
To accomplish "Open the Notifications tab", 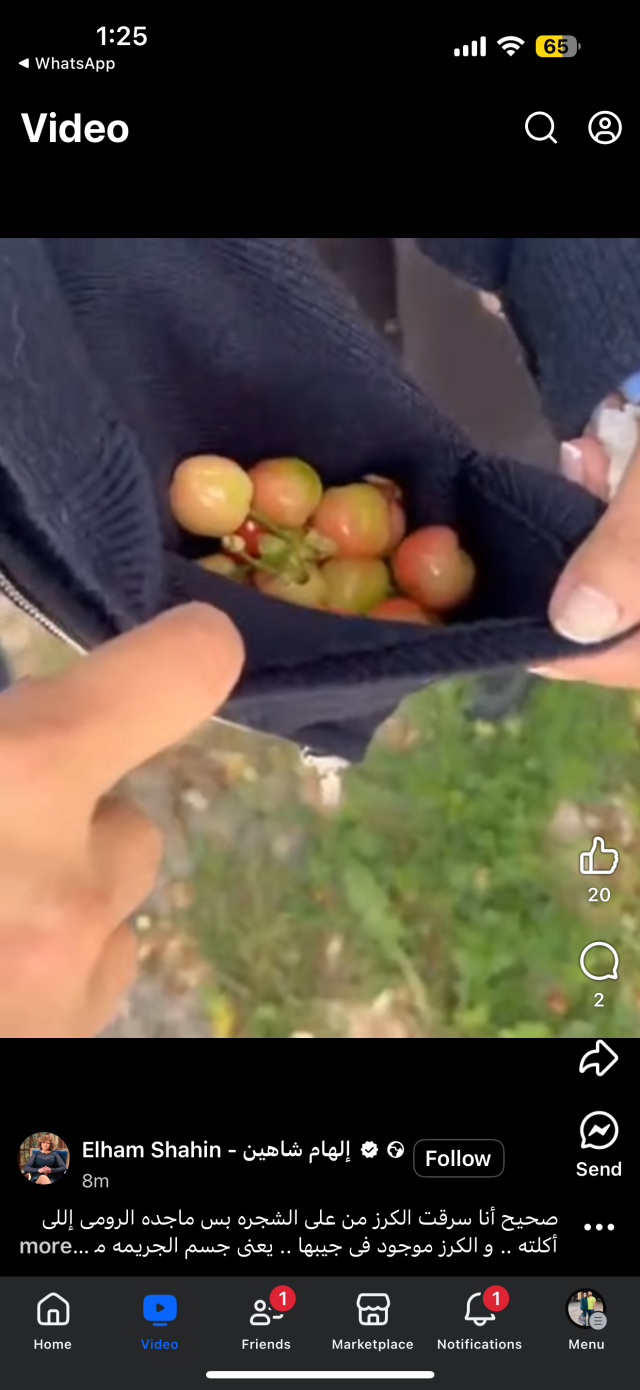I will click(480, 1320).
